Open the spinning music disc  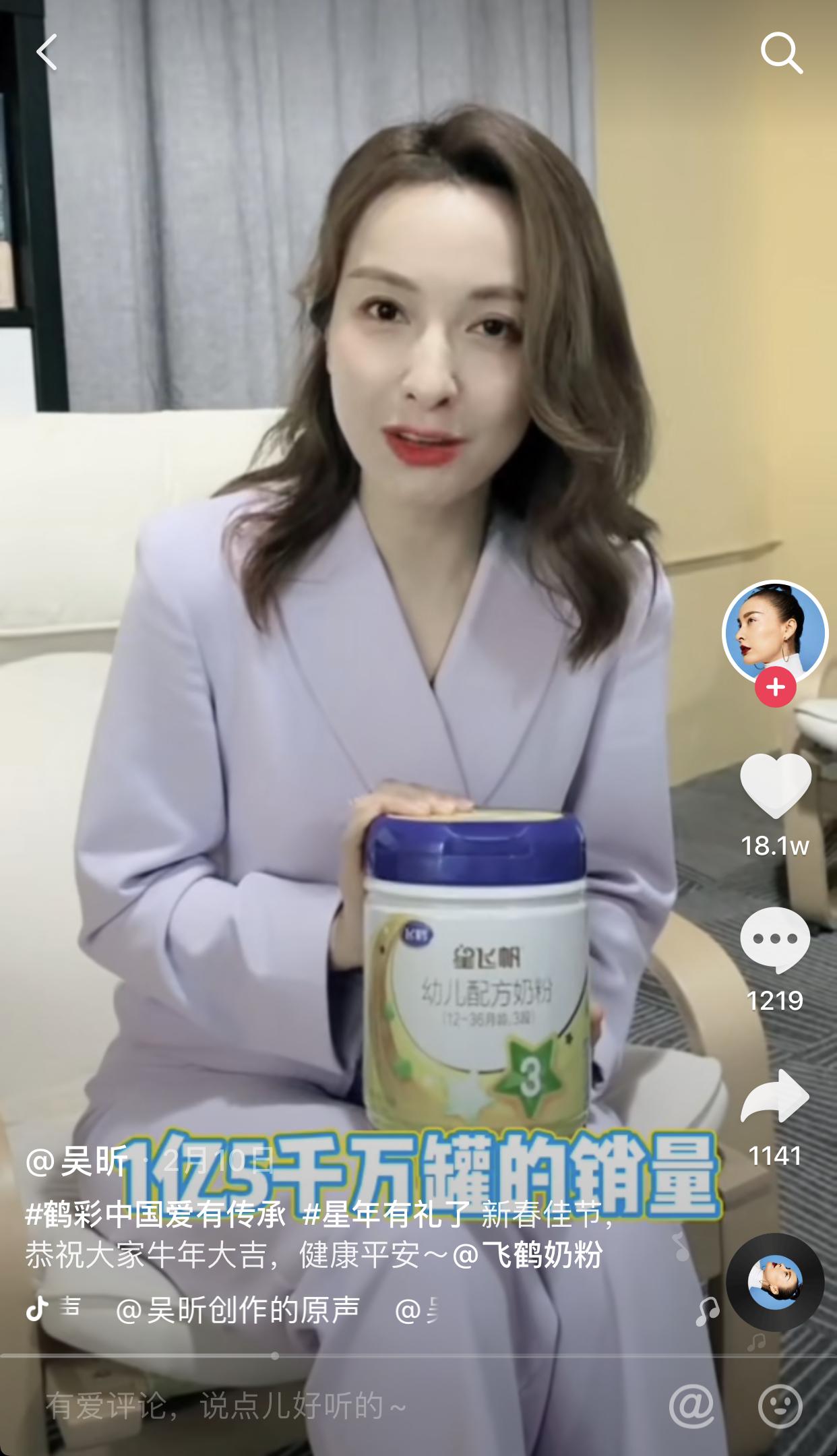tap(775, 1281)
